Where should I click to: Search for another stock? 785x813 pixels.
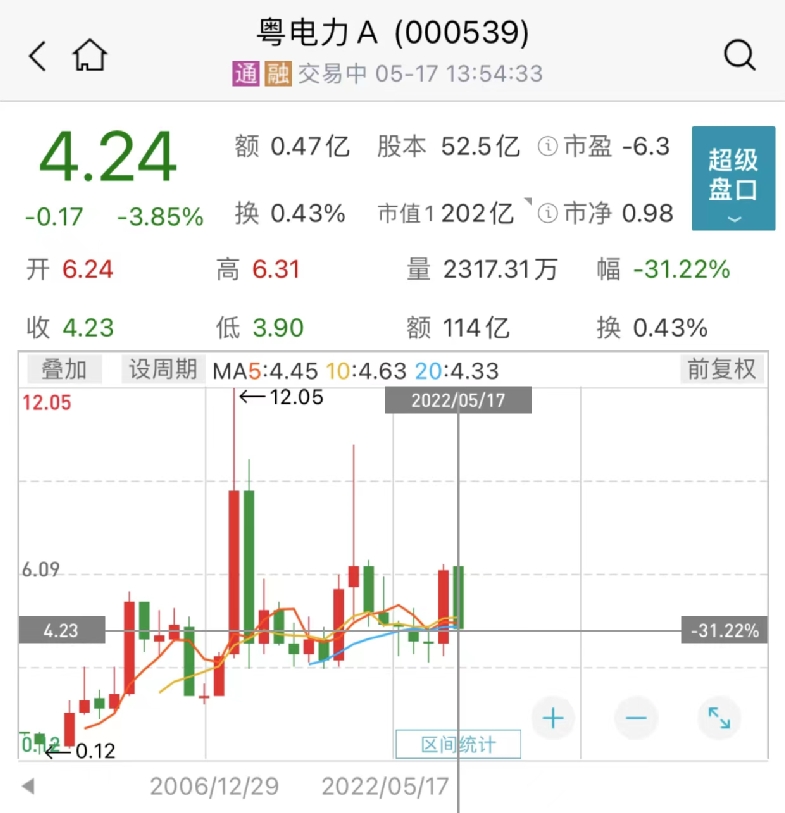(739, 56)
